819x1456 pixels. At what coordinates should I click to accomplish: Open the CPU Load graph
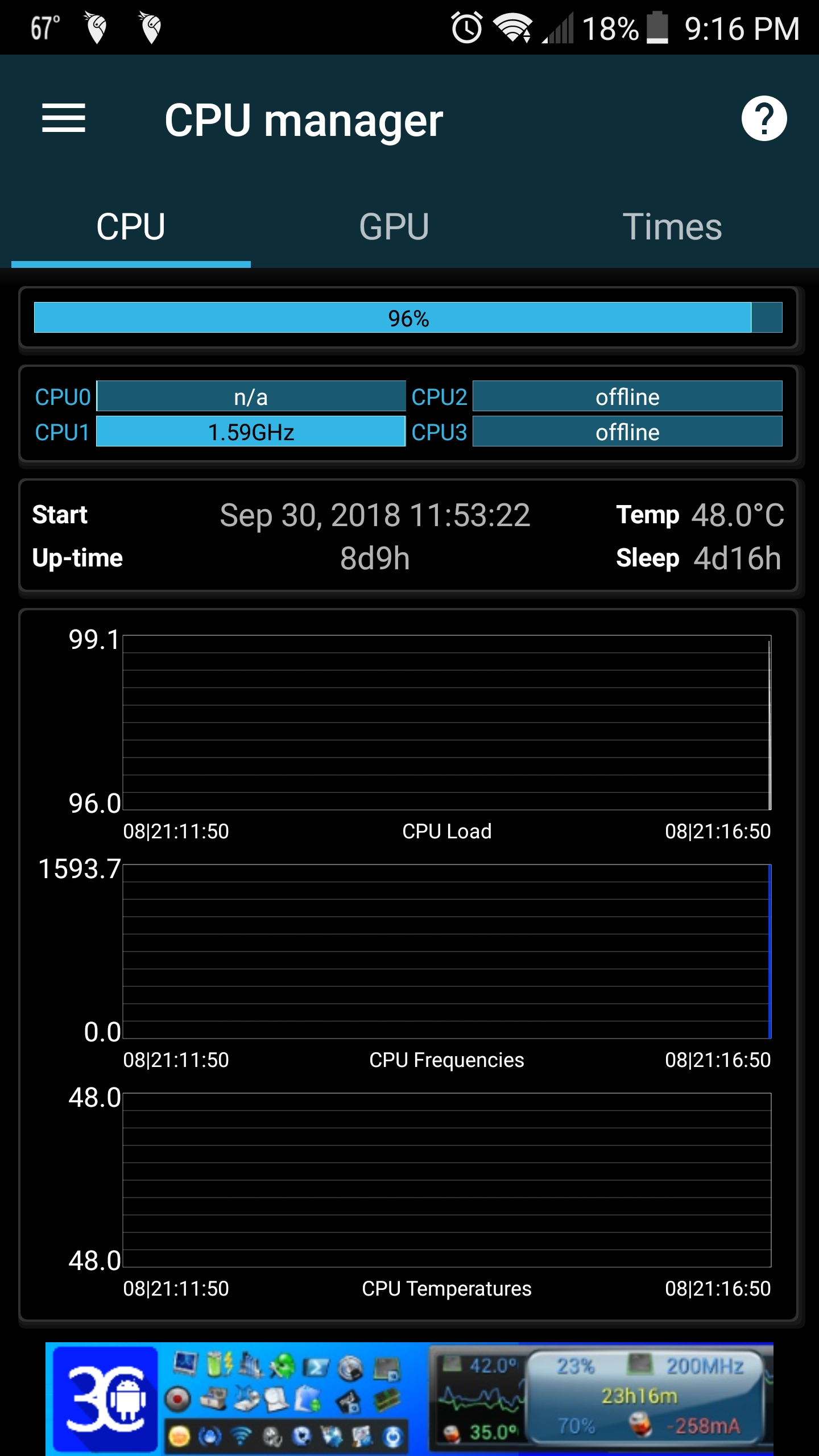[447, 722]
